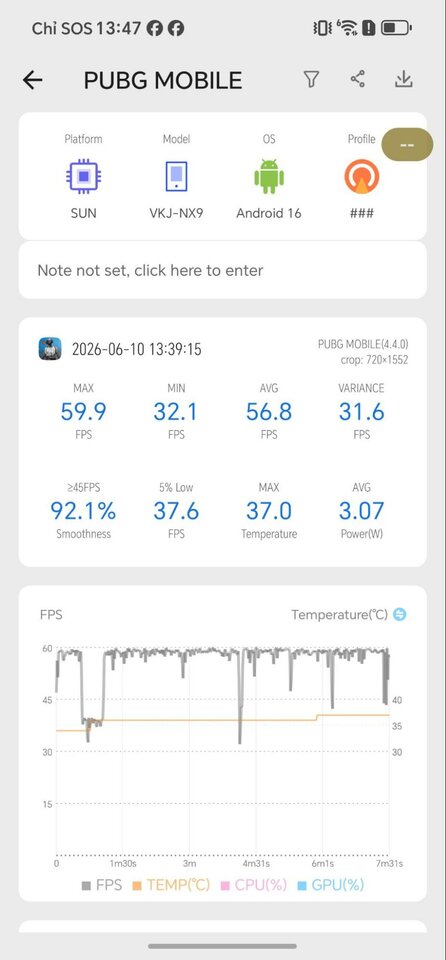
Task: Toggle the TEMP(℃) series in chart legend
Action: pos(171,885)
